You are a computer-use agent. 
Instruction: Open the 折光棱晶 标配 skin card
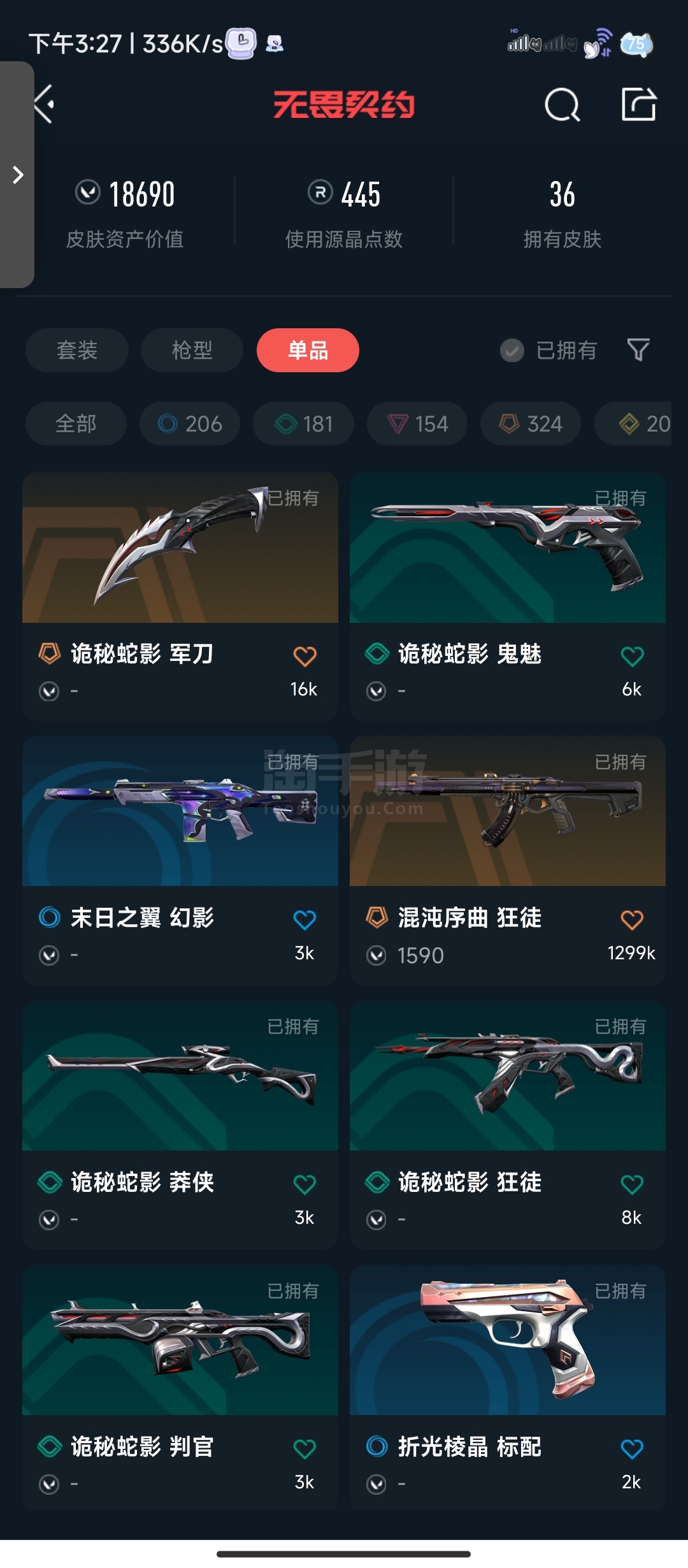click(x=508, y=1388)
